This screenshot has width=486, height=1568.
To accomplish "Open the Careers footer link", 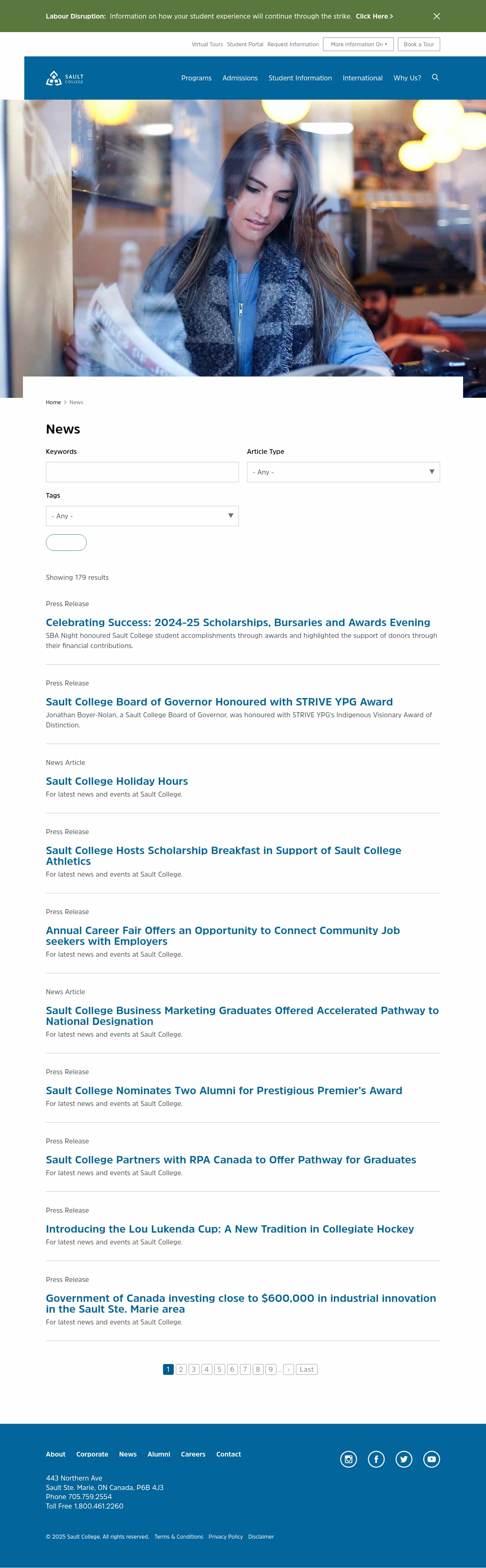I will click(193, 1454).
